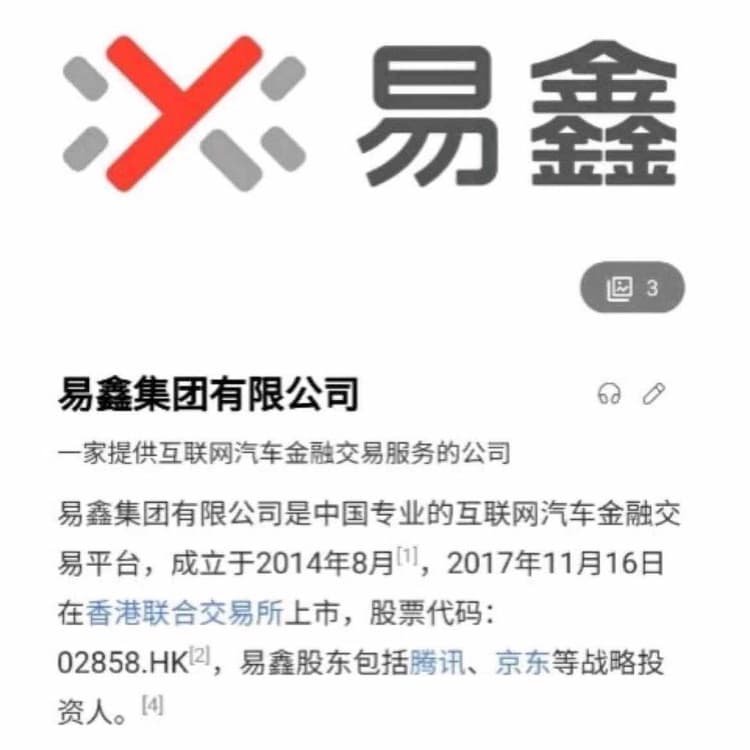Open reference [2] next to 02858.HK

(x=202, y=656)
